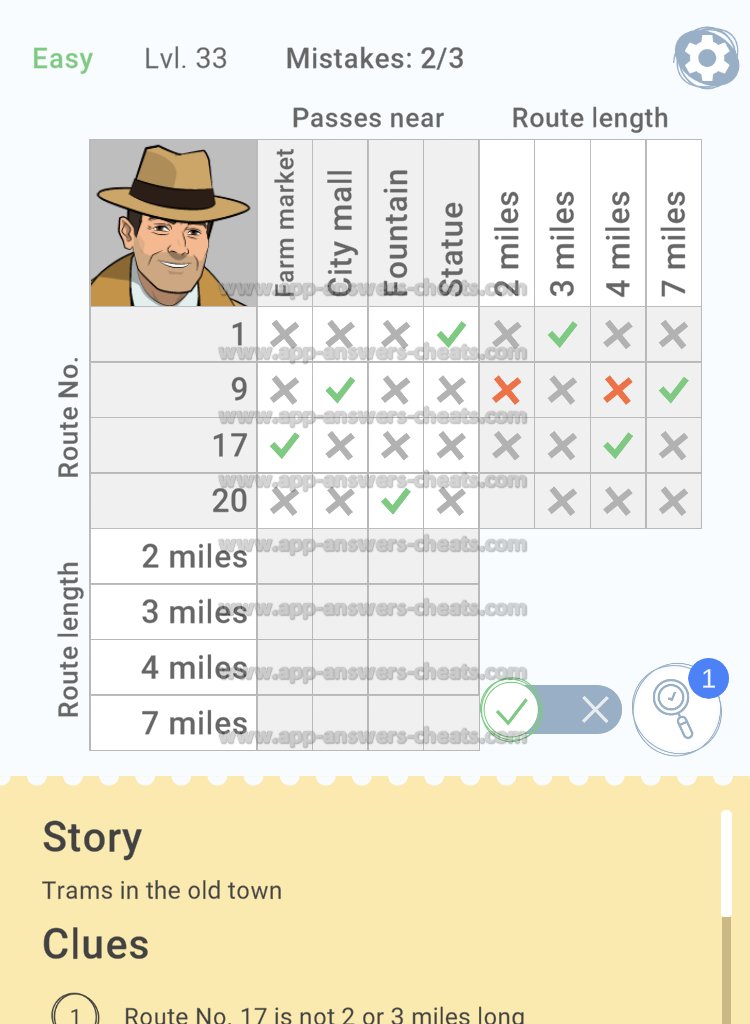Mark the 3 miles, City mall cell
Image resolution: width=750 pixels, height=1024 pixels.
[x=340, y=612]
